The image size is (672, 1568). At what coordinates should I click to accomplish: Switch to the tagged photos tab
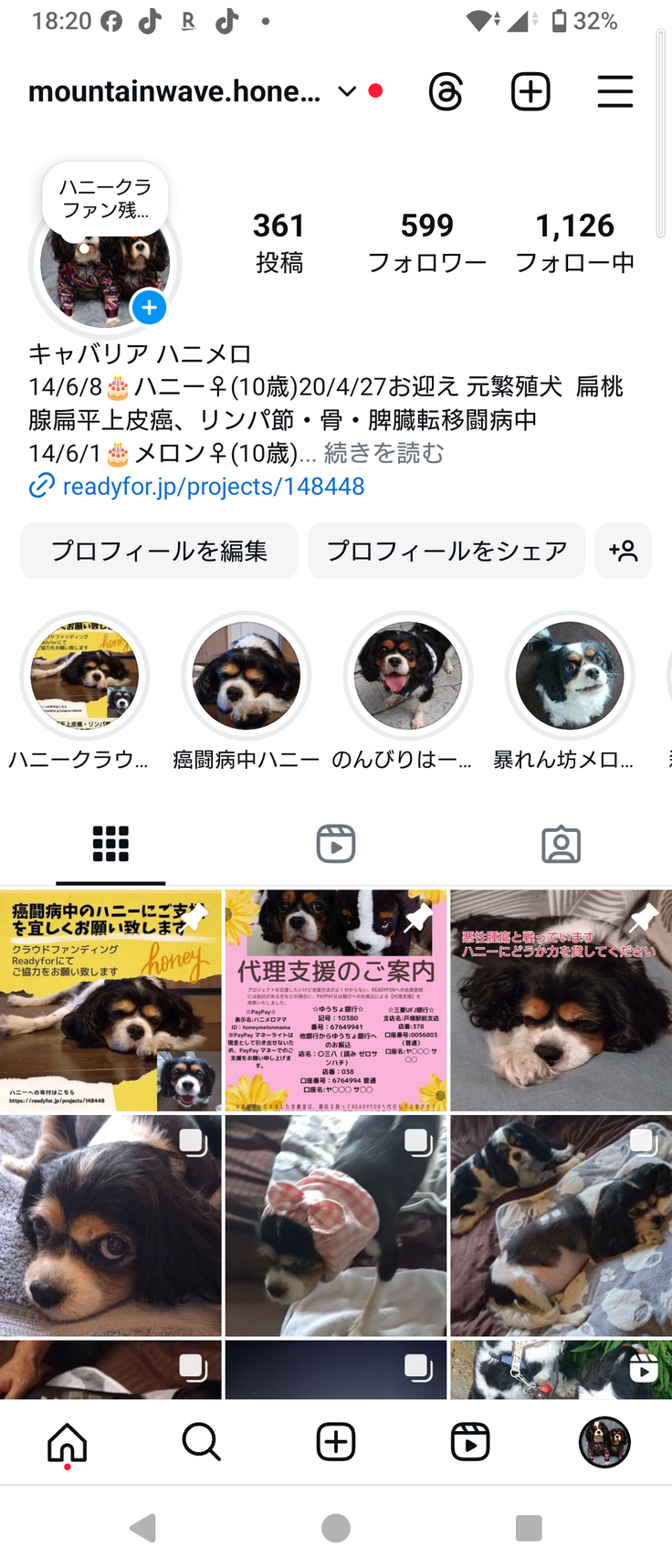point(561,844)
